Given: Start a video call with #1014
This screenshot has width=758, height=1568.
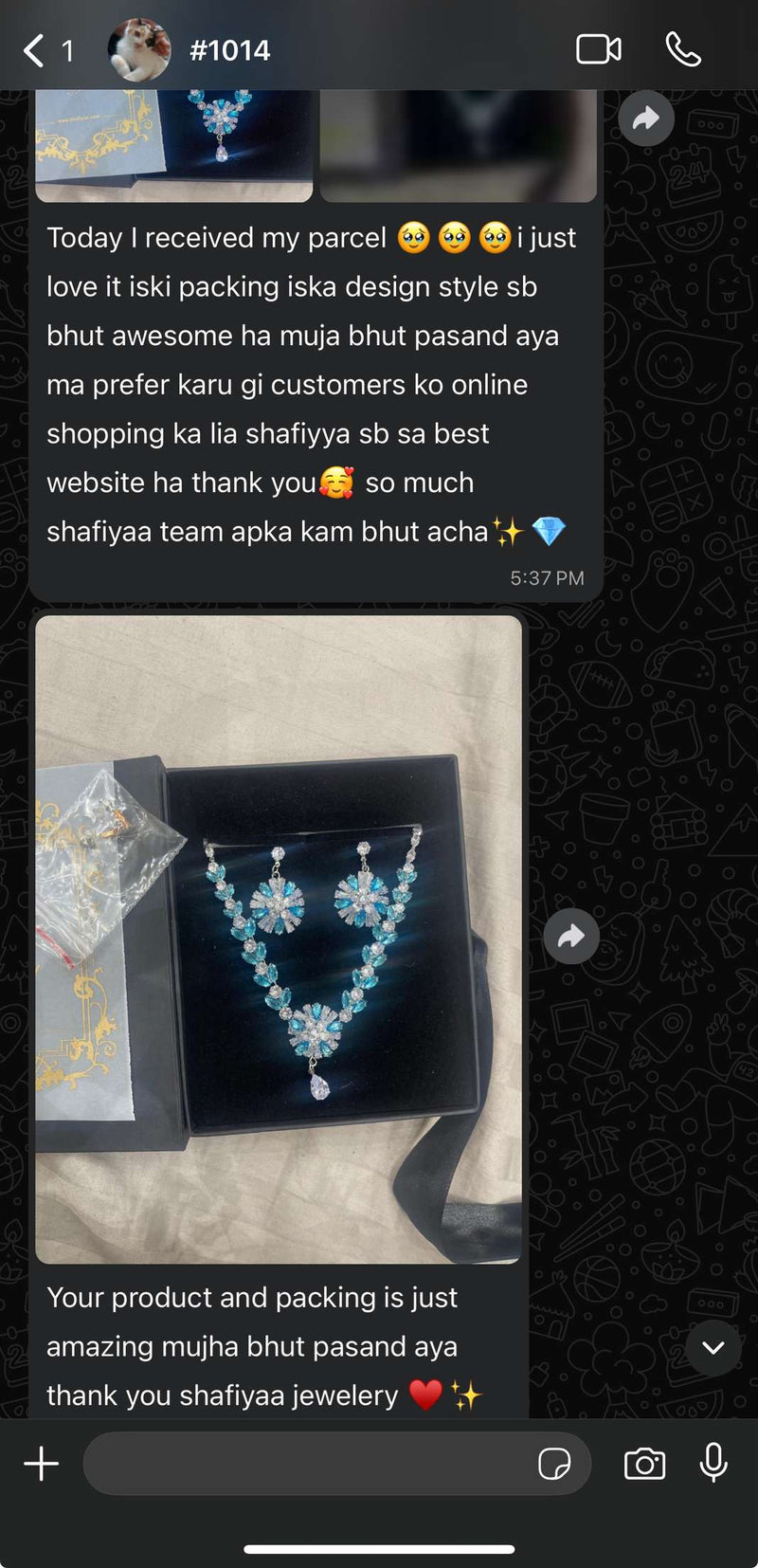Looking at the screenshot, I should tap(599, 49).
